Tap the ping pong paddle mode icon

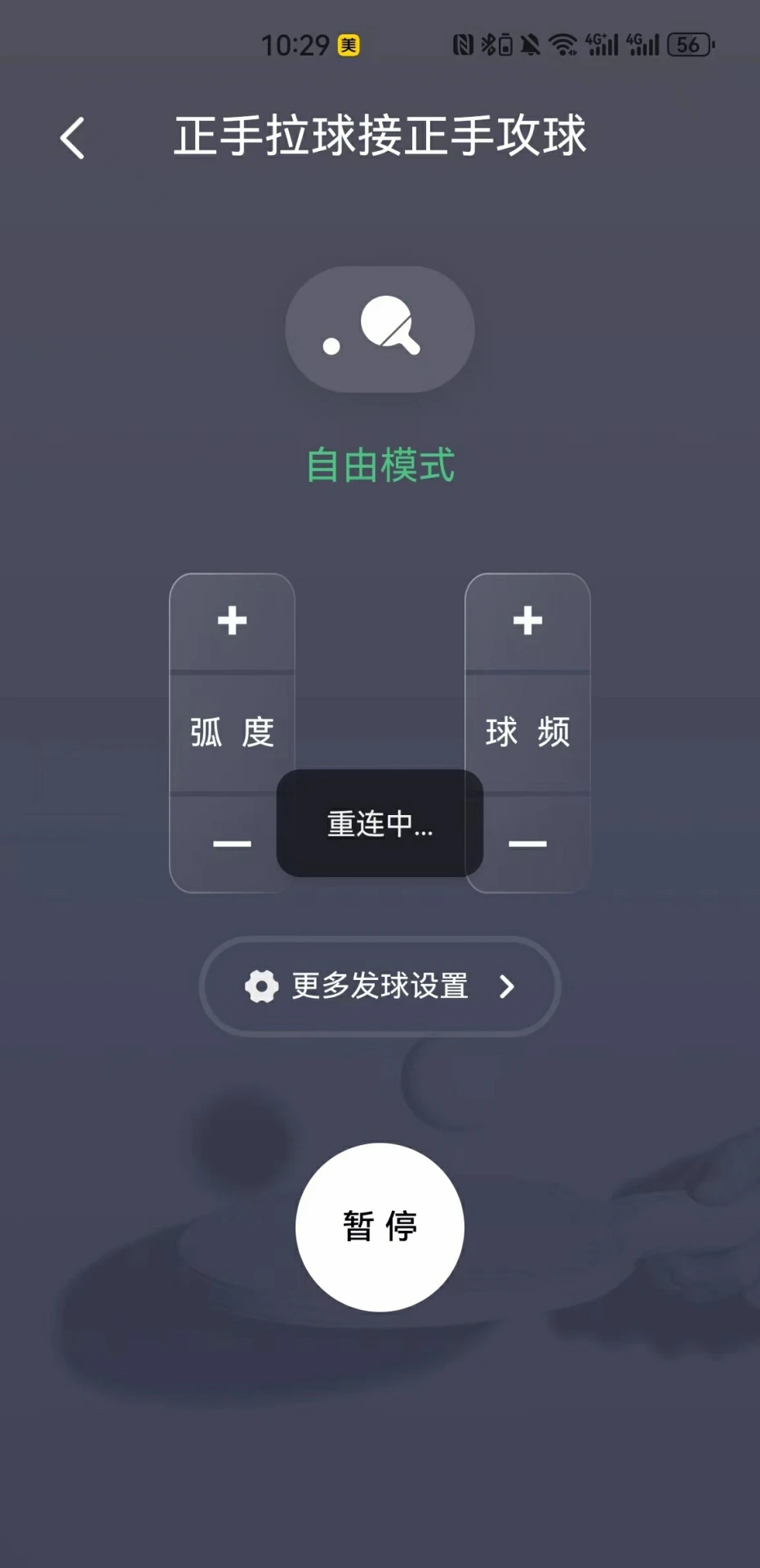coord(380,329)
